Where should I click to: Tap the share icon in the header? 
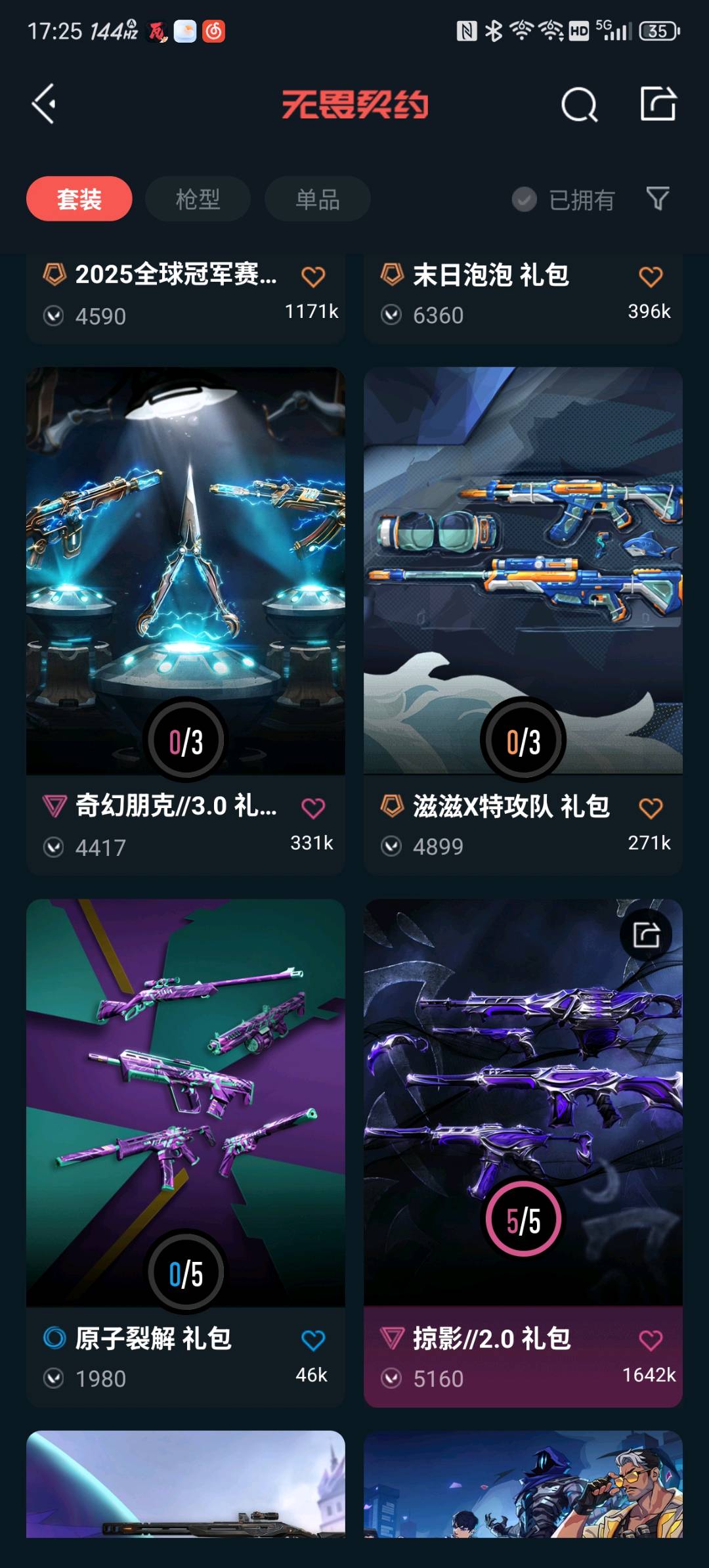pos(658,104)
